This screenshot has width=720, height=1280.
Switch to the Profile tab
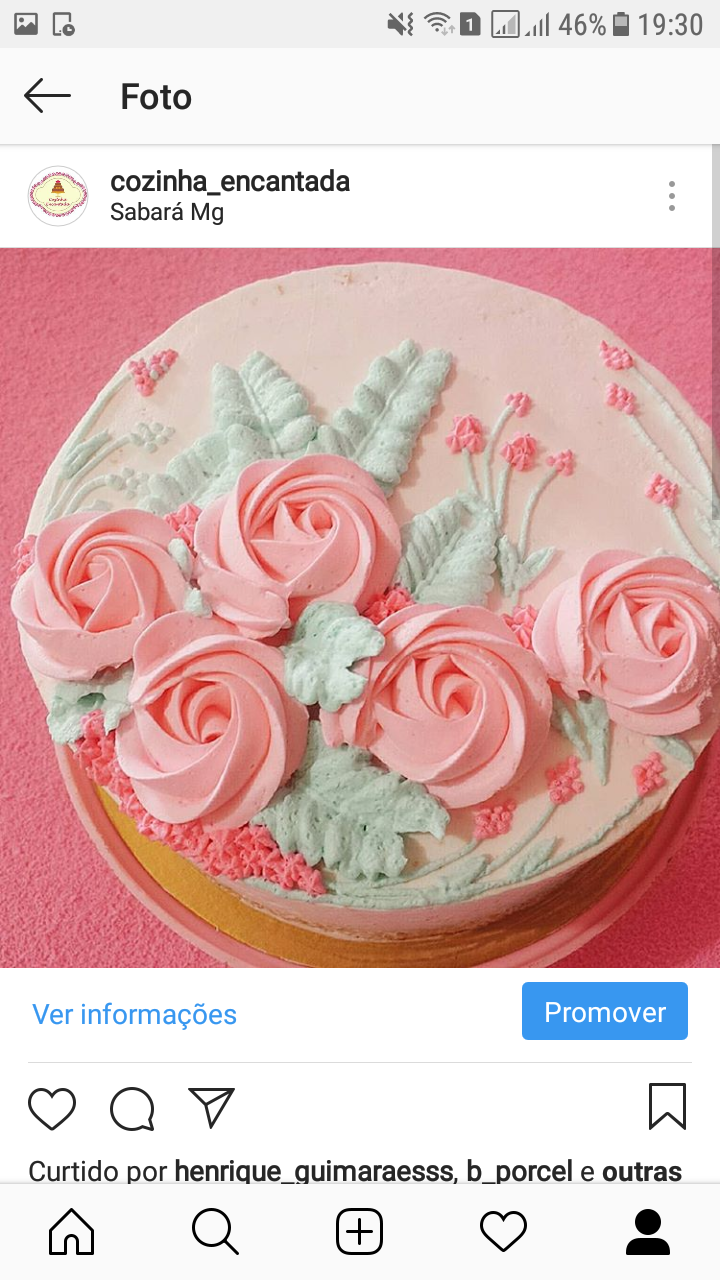[647, 1231]
